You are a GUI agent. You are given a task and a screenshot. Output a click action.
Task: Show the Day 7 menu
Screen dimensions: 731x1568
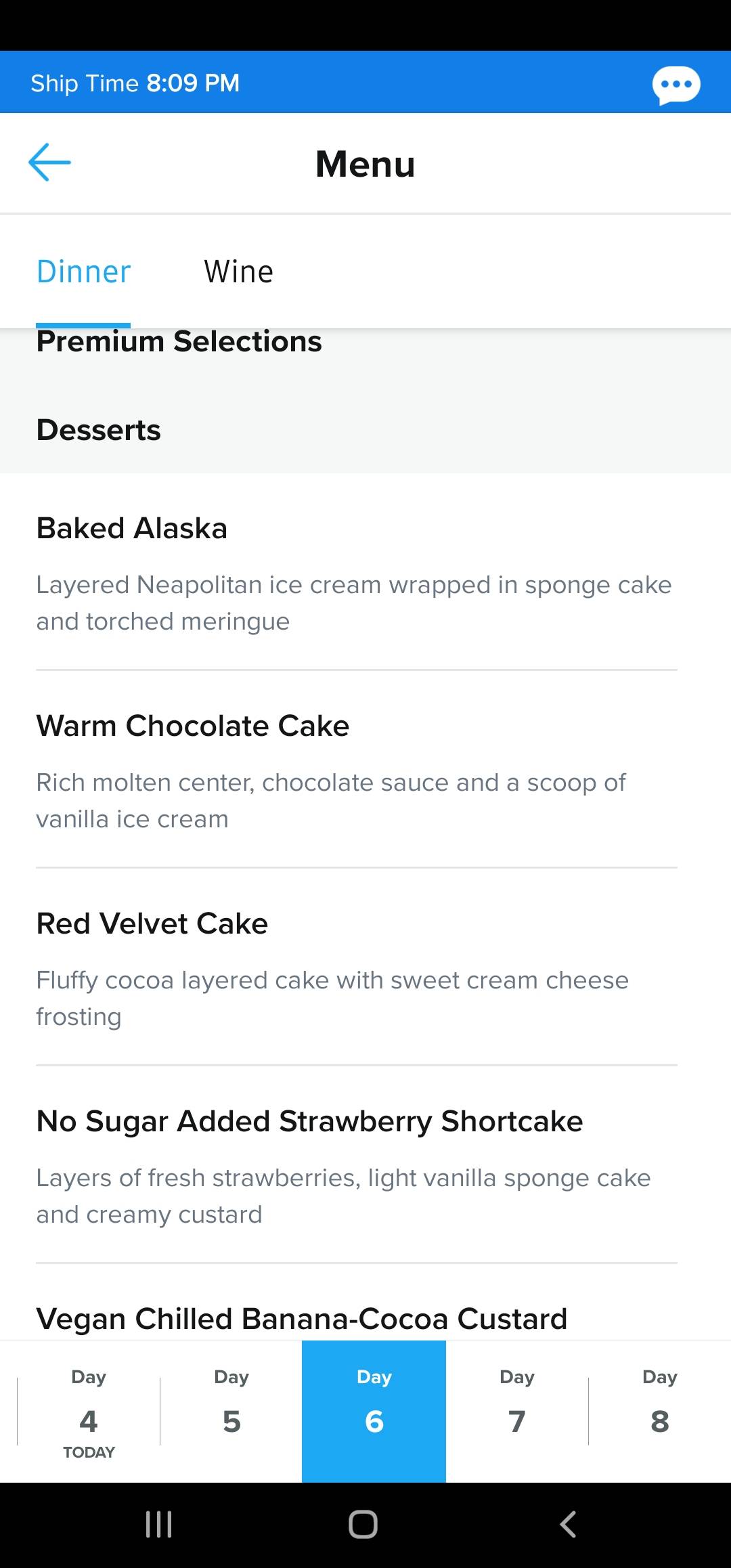click(x=517, y=1412)
